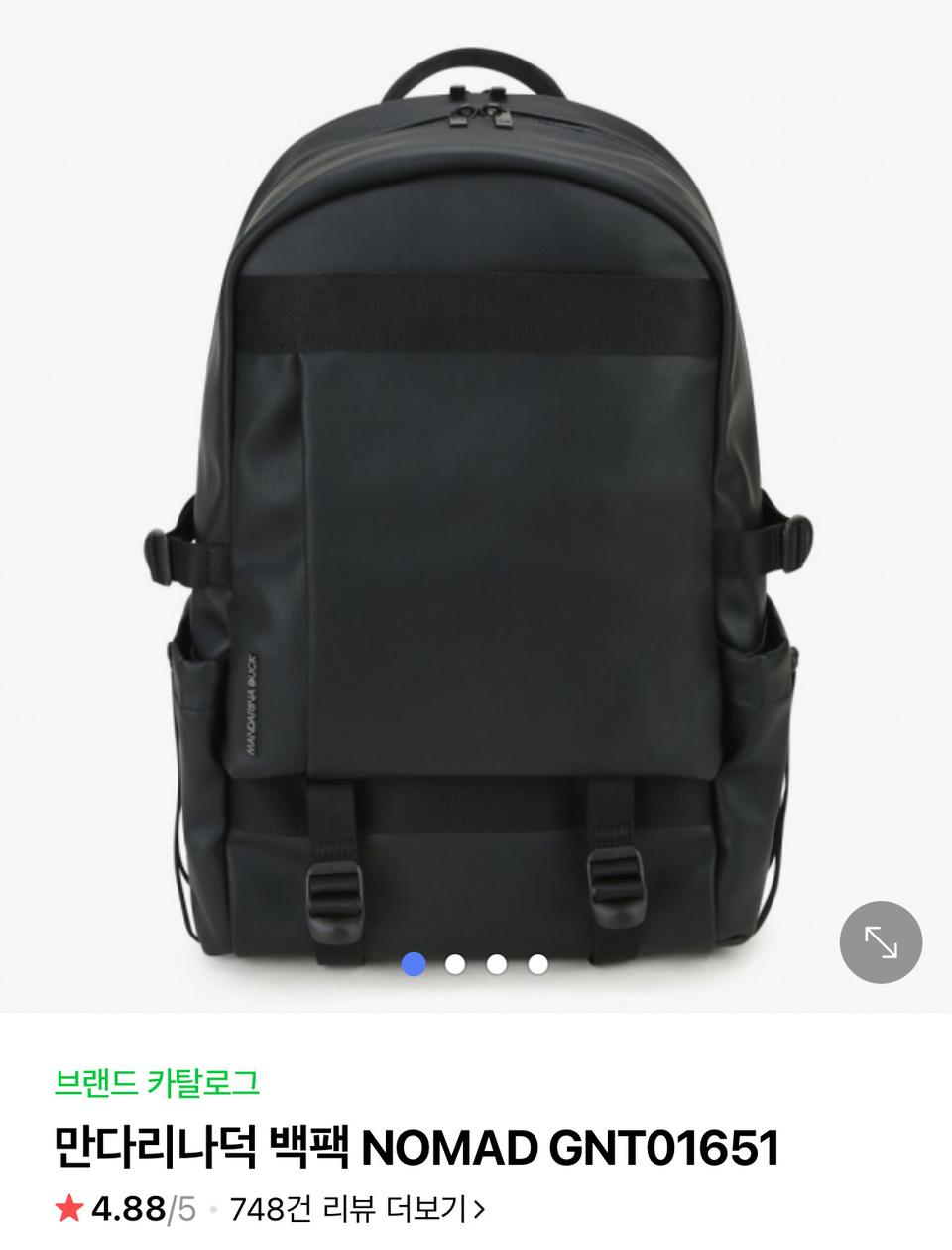Viewport: 952px width, 1250px height.
Task: Jump to the fourth product image dot
Action: [x=538, y=963]
